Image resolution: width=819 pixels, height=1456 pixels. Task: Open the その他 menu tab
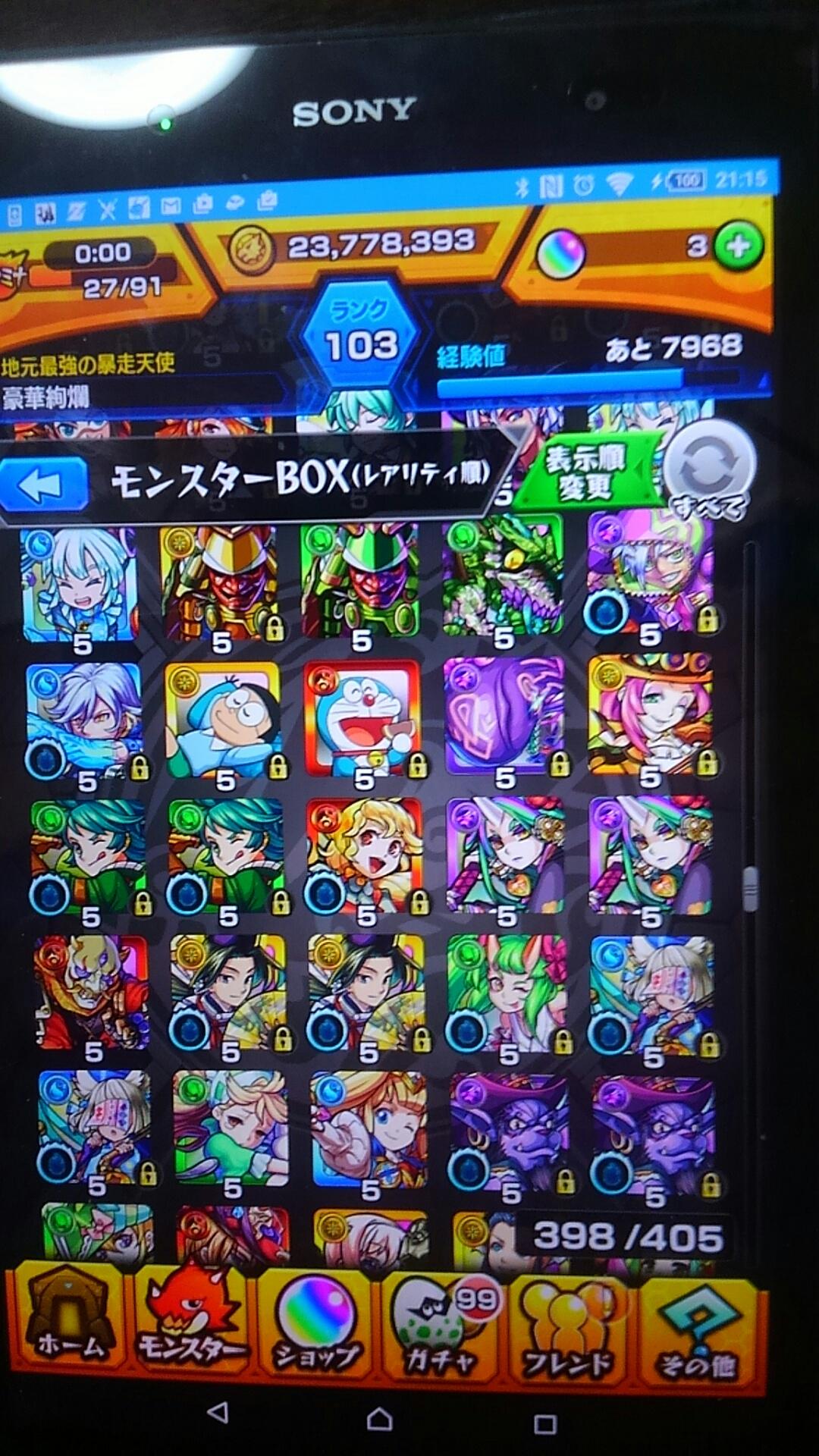click(696, 1327)
